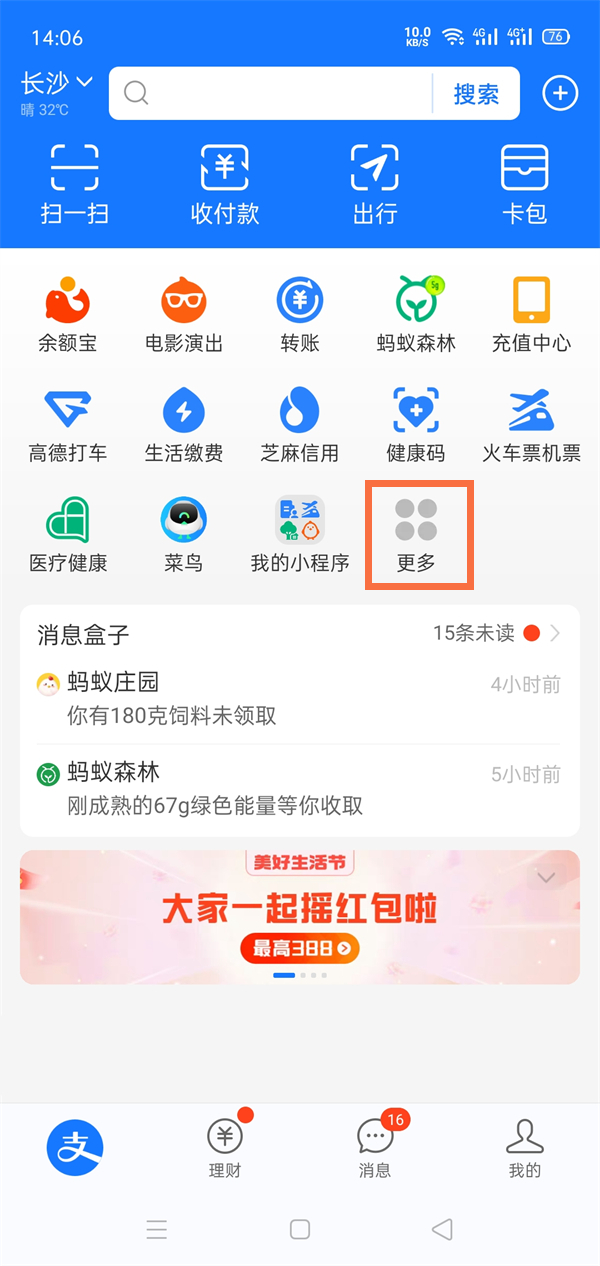
Task: Open 我的小程序 mini programs
Action: pyautogui.click(x=300, y=534)
